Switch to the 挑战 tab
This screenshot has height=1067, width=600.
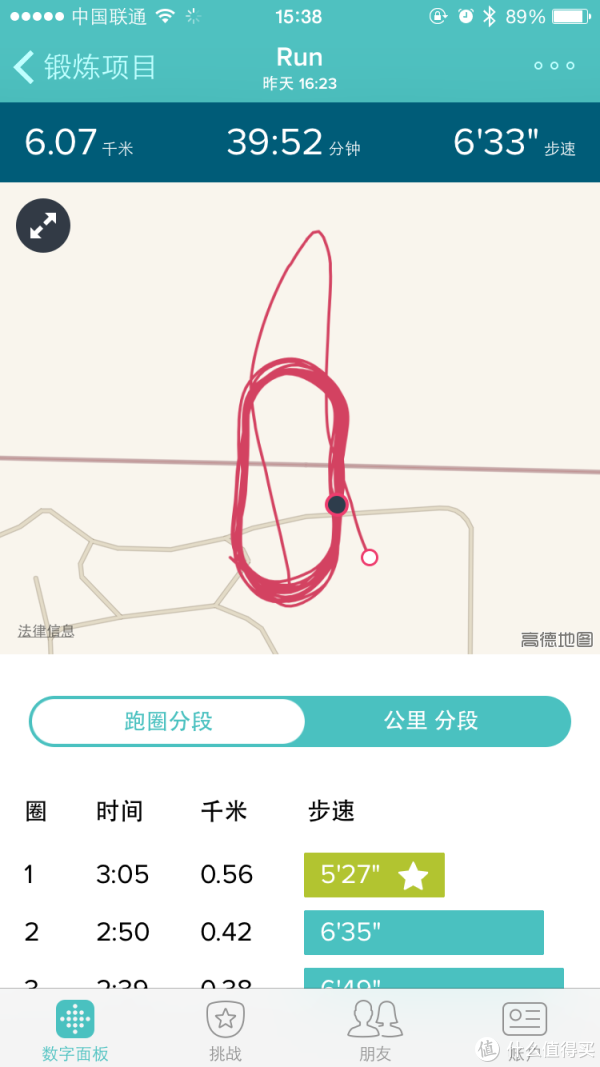(225, 1030)
